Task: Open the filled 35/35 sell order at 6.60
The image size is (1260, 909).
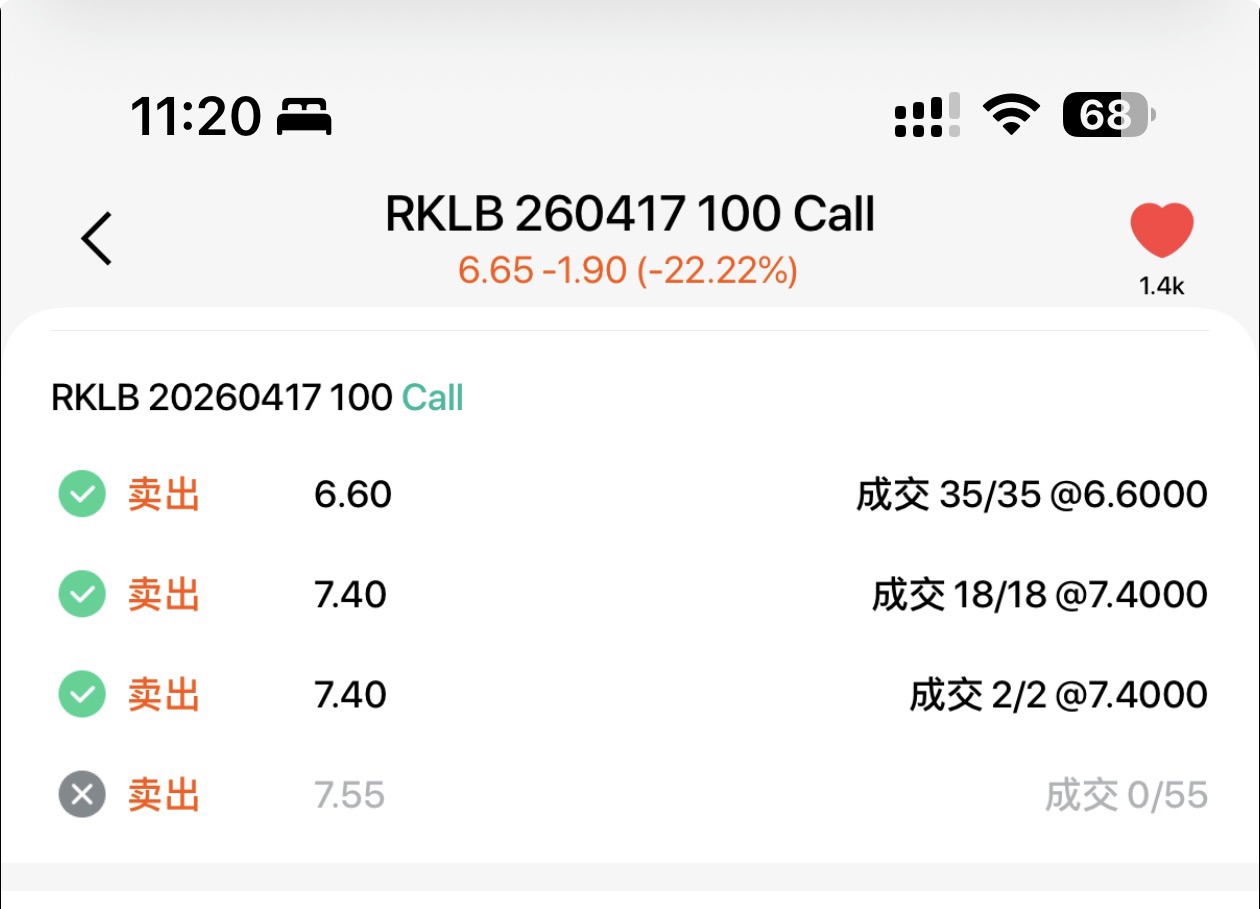Action: pyautogui.click(x=630, y=495)
